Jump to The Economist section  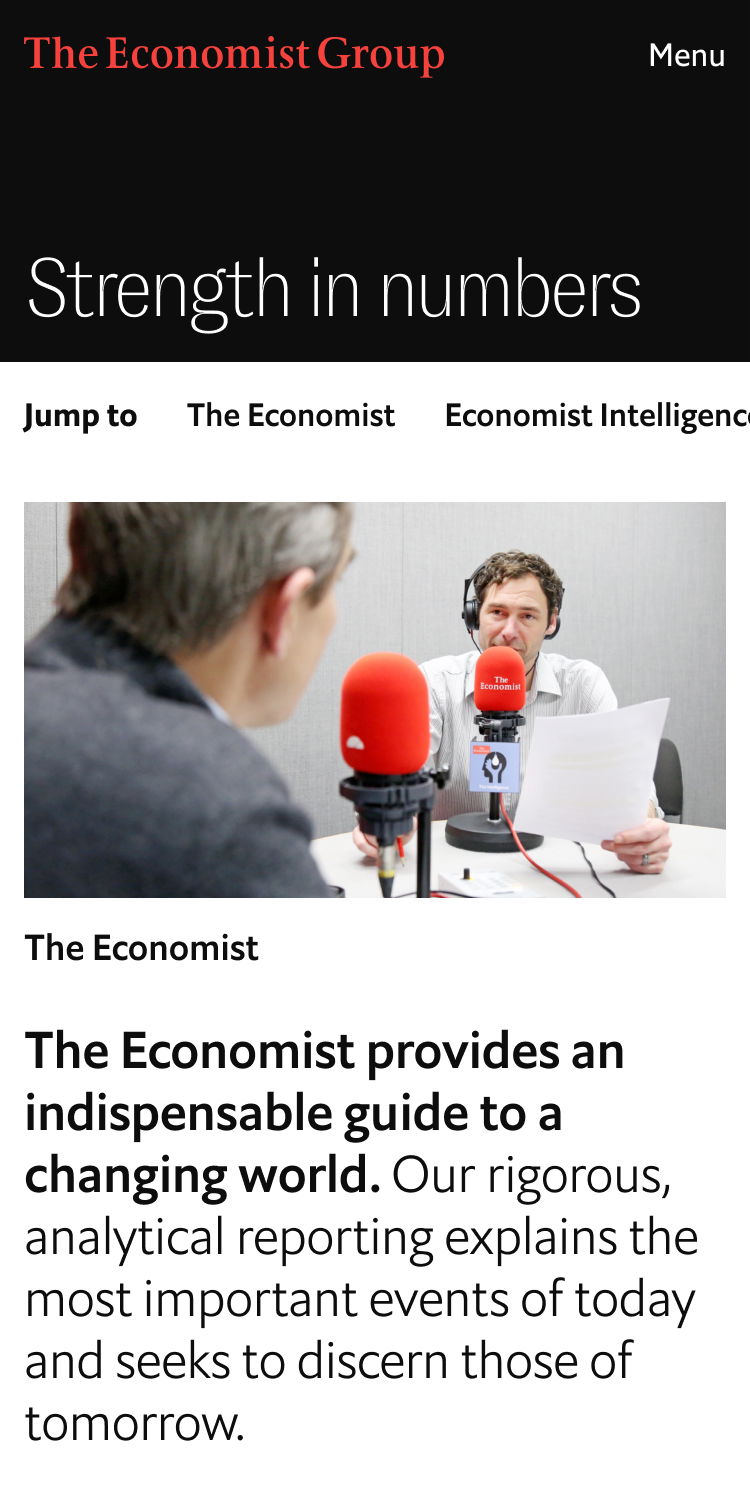pyautogui.click(x=291, y=415)
